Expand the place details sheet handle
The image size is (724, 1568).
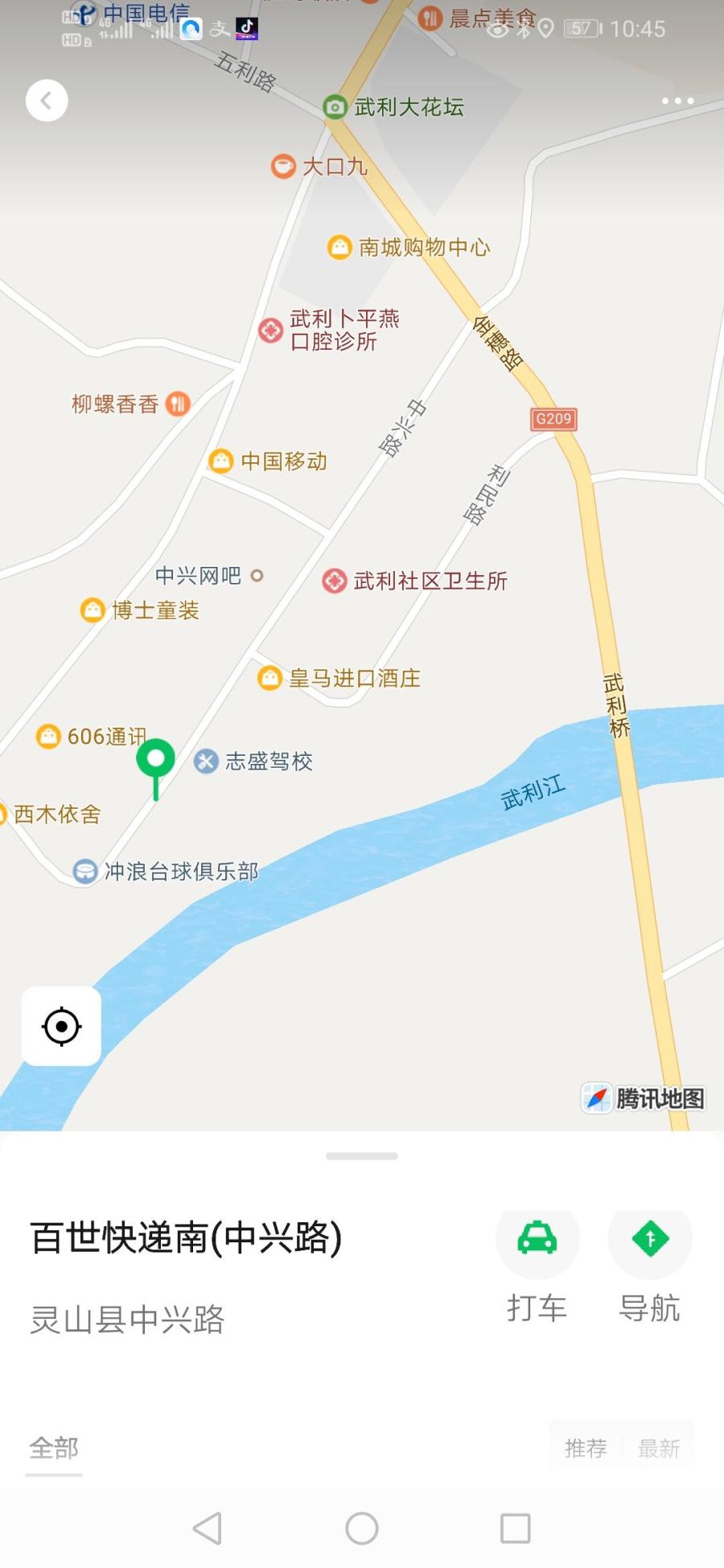(362, 1155)
